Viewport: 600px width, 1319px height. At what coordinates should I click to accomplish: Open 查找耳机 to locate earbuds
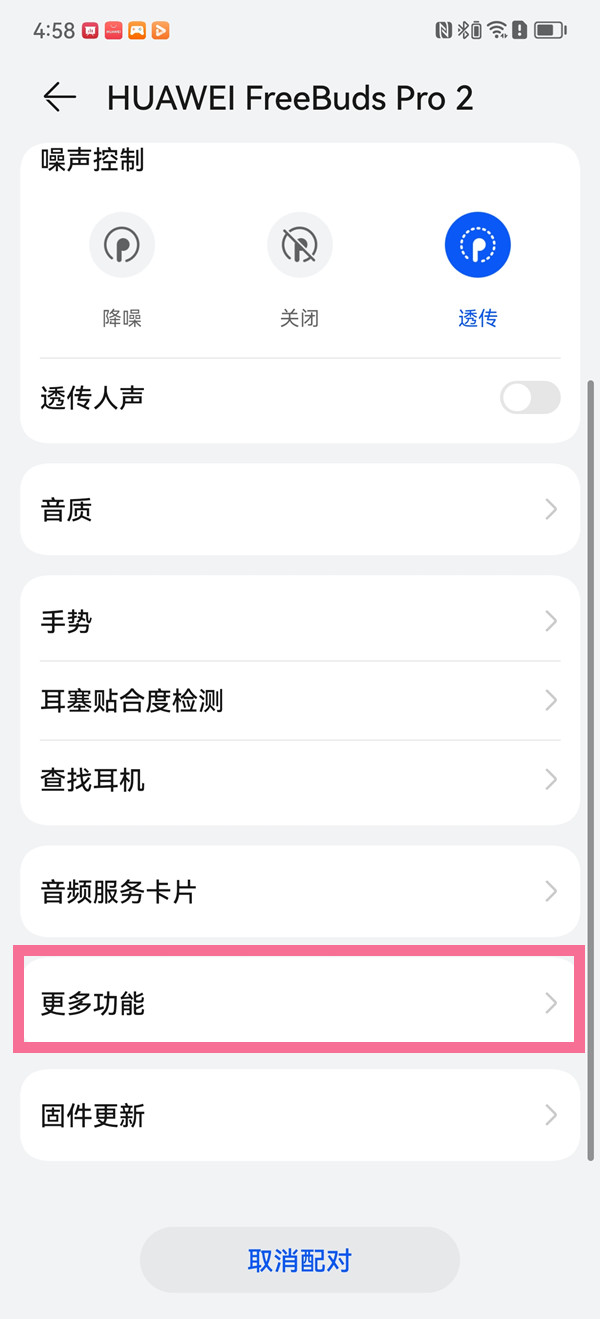pos(300,779)
